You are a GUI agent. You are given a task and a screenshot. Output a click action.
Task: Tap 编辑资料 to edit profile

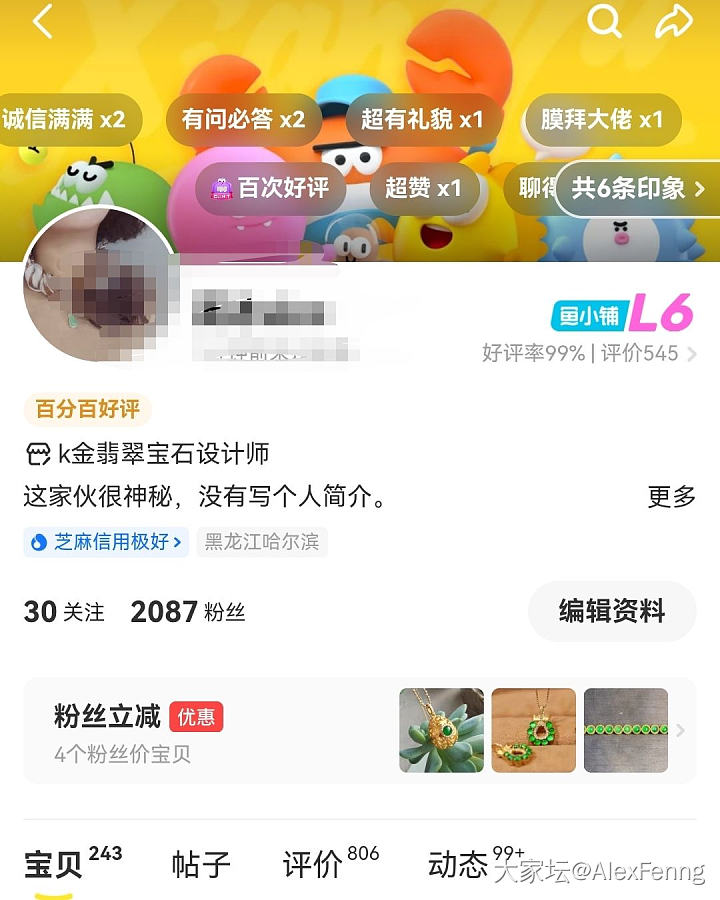(611, 611)
